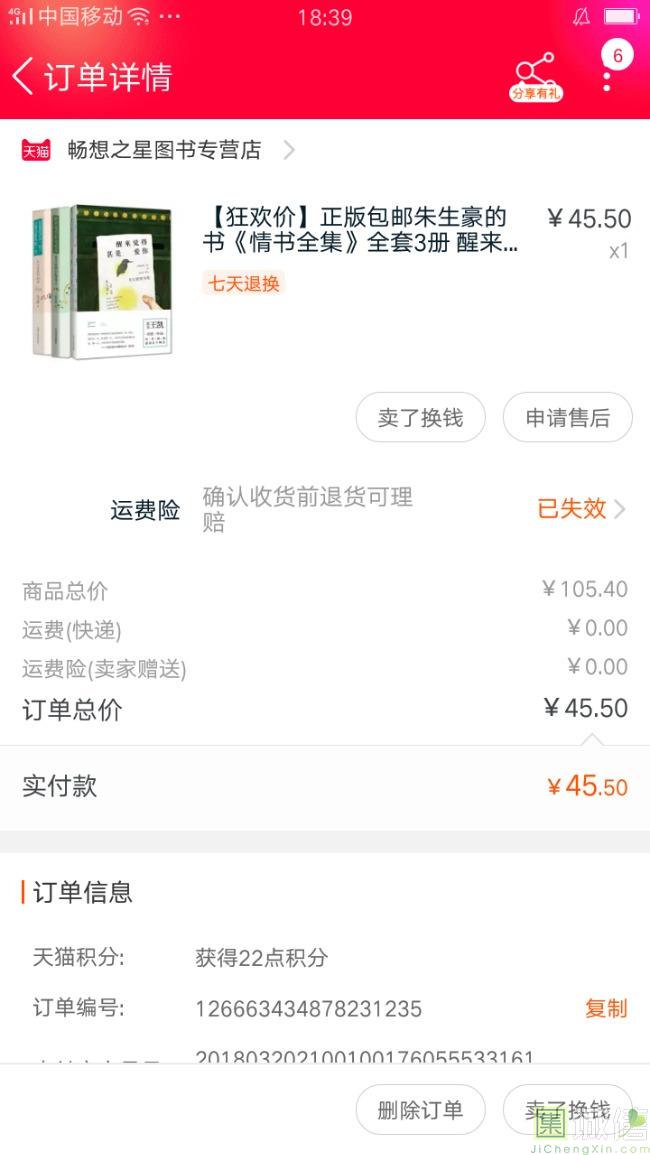Tap 卖了换钱 button under the product

420,418
